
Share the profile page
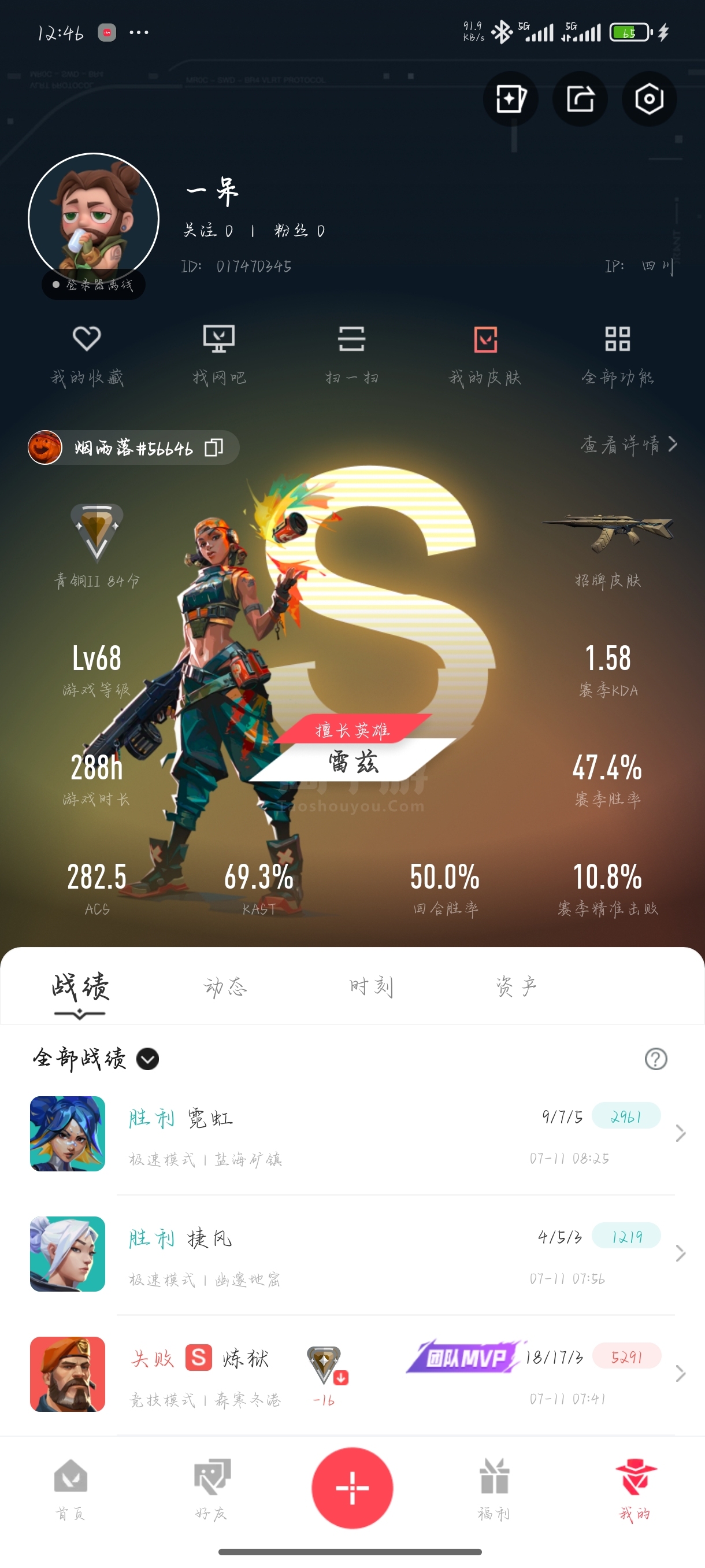pyautogui.click(x=580, y=99)
